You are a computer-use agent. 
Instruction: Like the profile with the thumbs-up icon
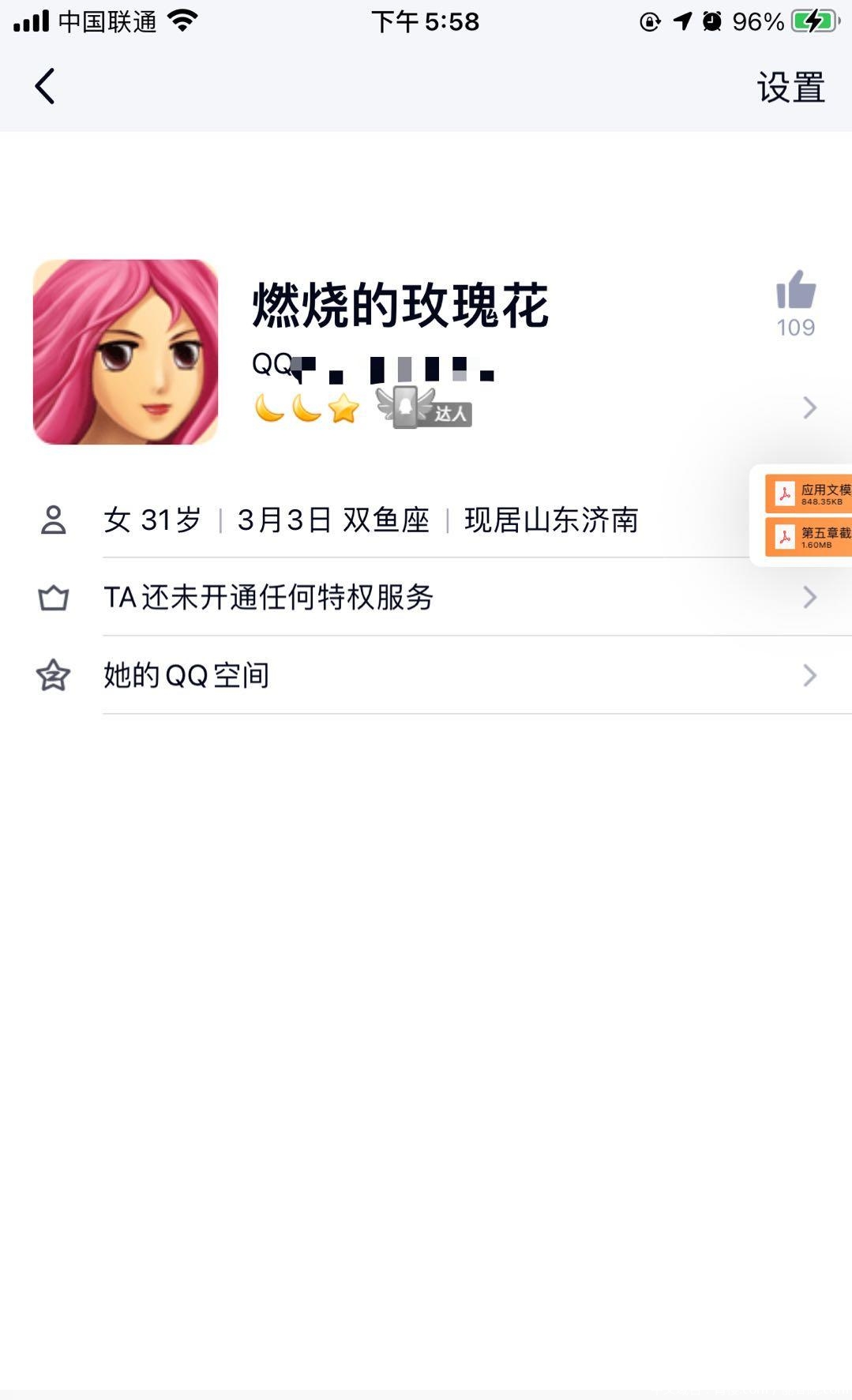click(795, 291)
